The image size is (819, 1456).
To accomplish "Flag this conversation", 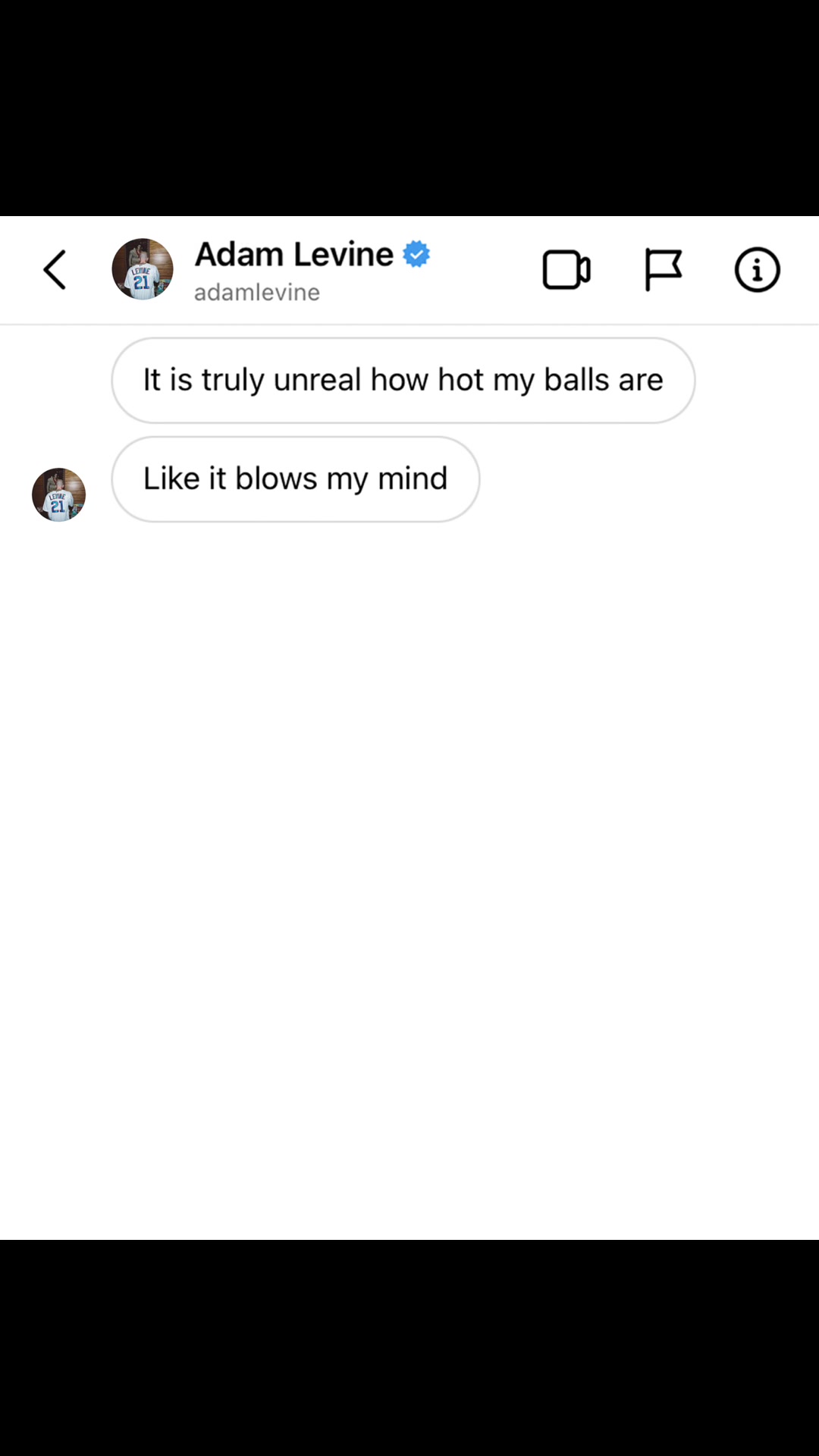I will pyautogui.click(x=663, y=270).
